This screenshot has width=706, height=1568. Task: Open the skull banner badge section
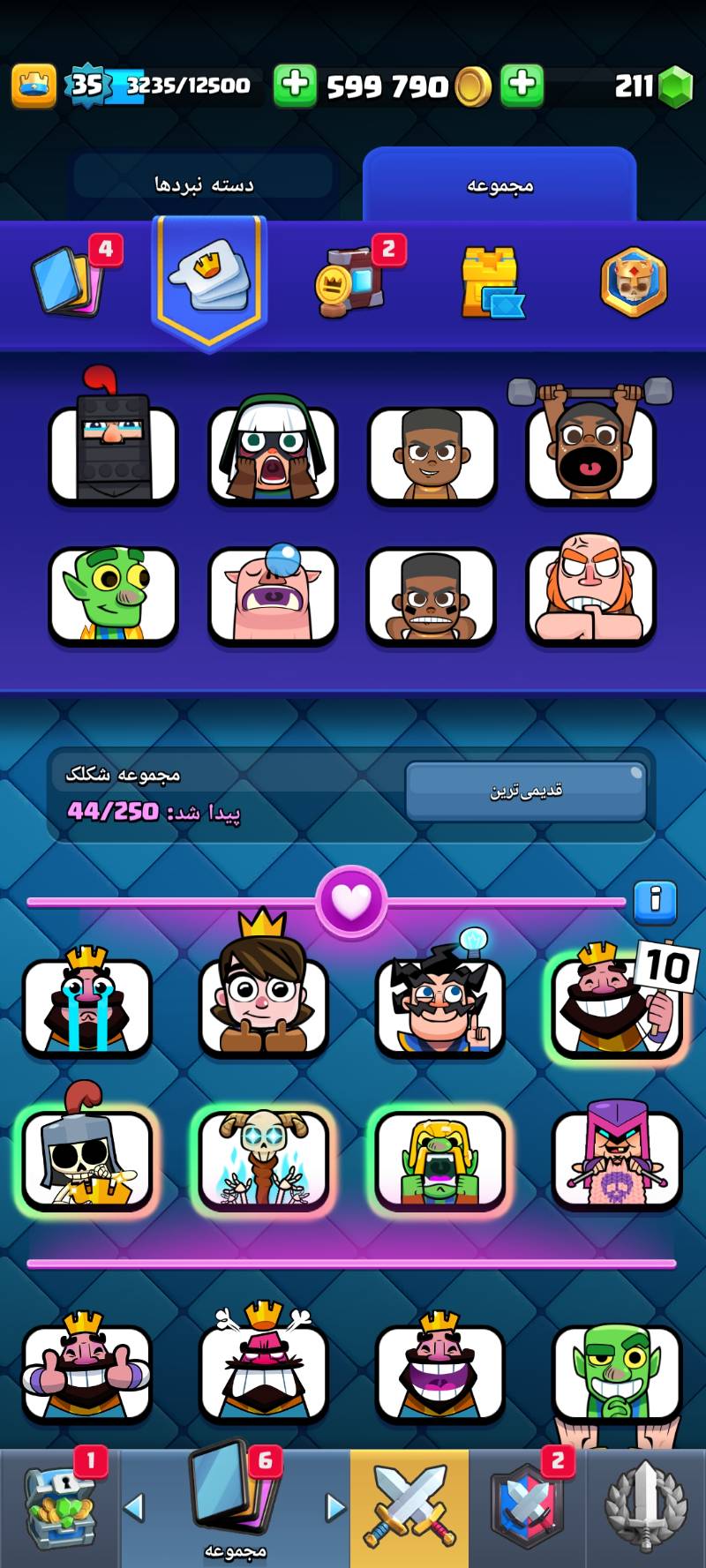tap(634, 282)
